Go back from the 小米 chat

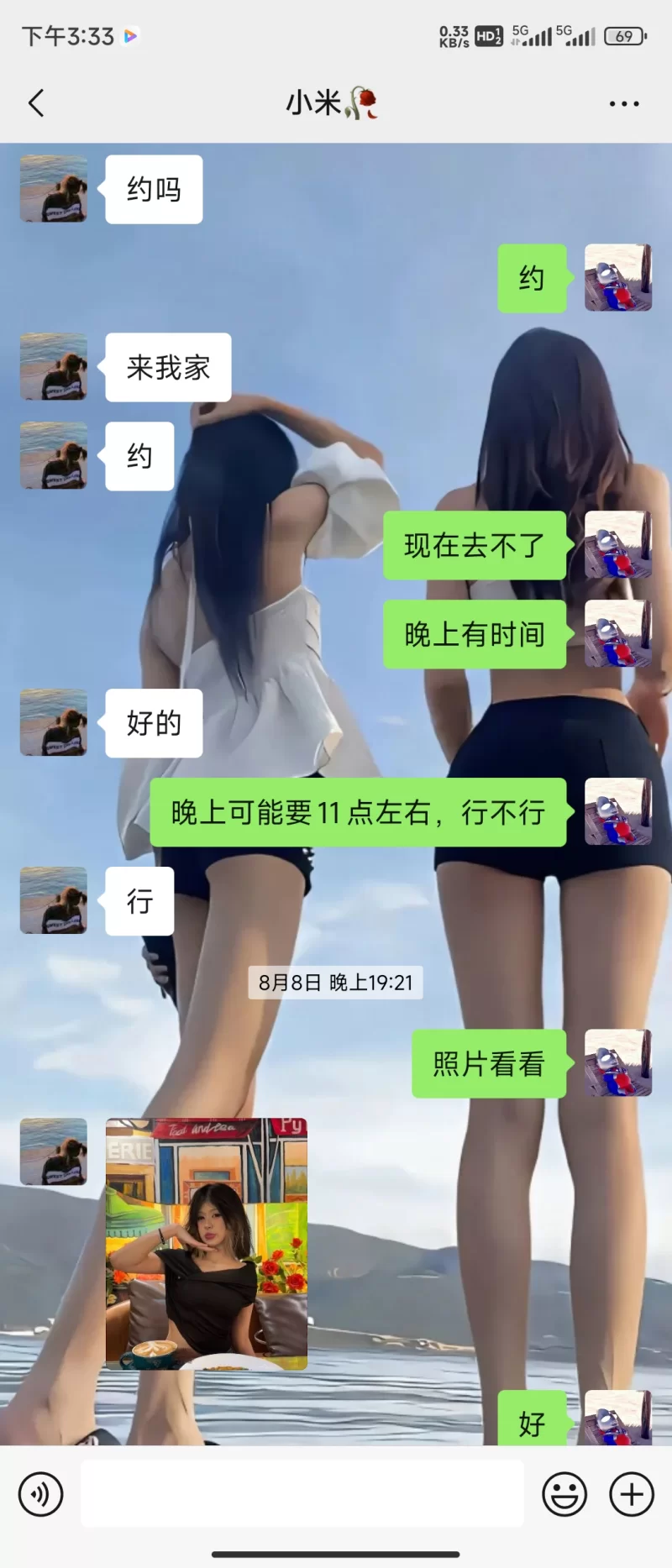click(x=36, y=103)
